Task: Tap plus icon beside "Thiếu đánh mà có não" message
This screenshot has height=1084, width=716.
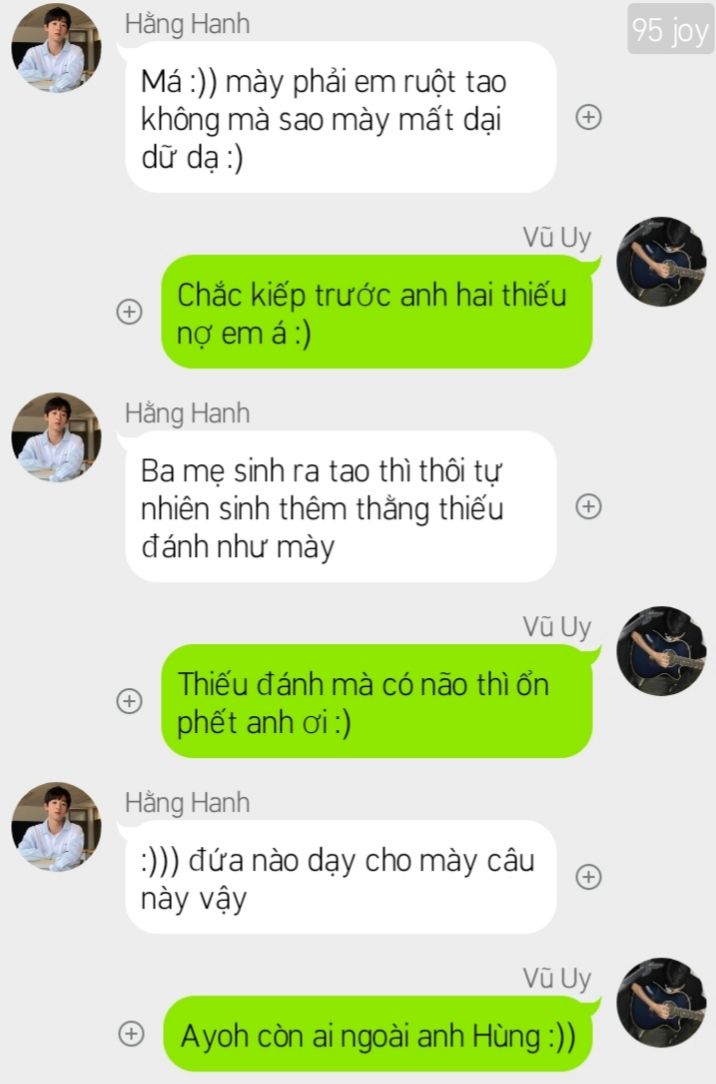Action: [129, 702]
